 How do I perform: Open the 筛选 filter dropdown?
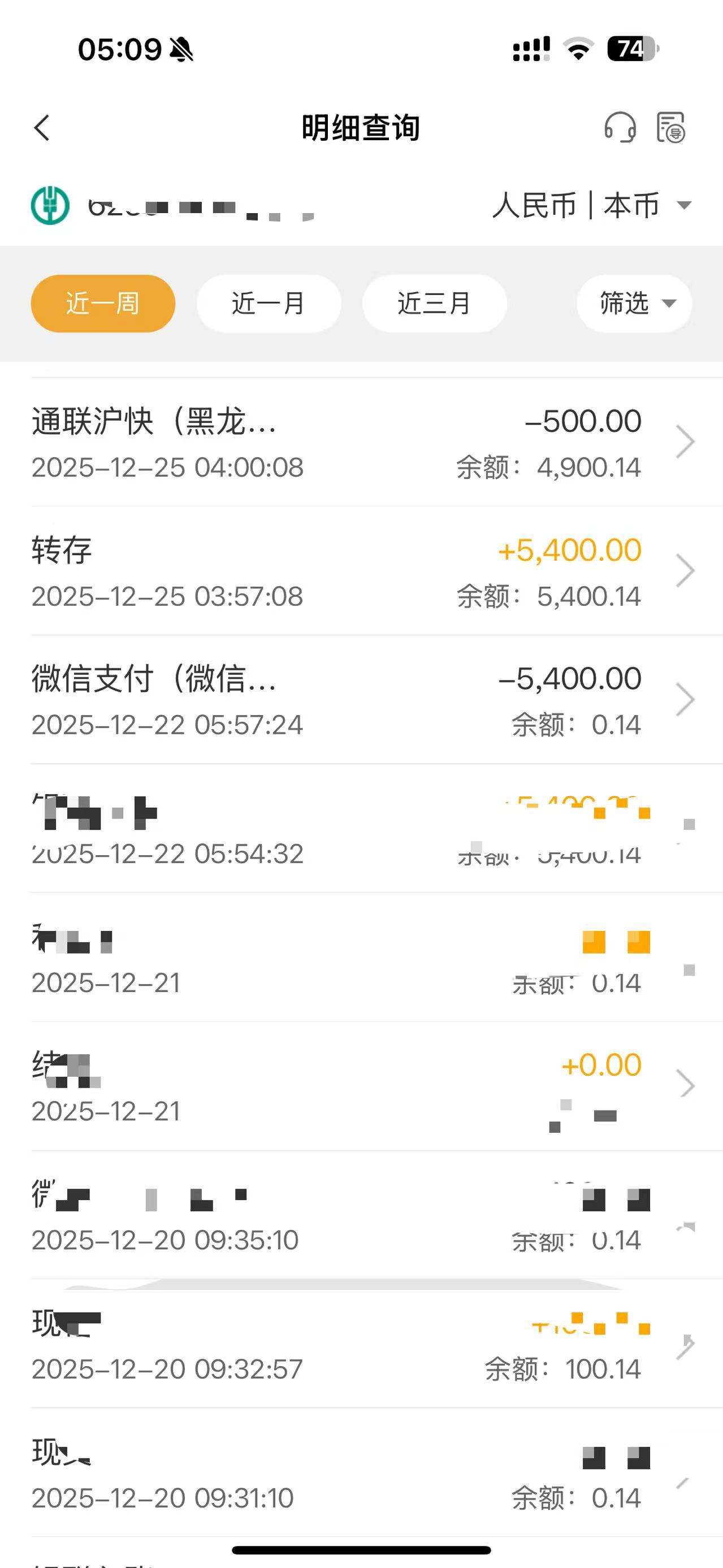pyautogui.click(x=634, y=303)
